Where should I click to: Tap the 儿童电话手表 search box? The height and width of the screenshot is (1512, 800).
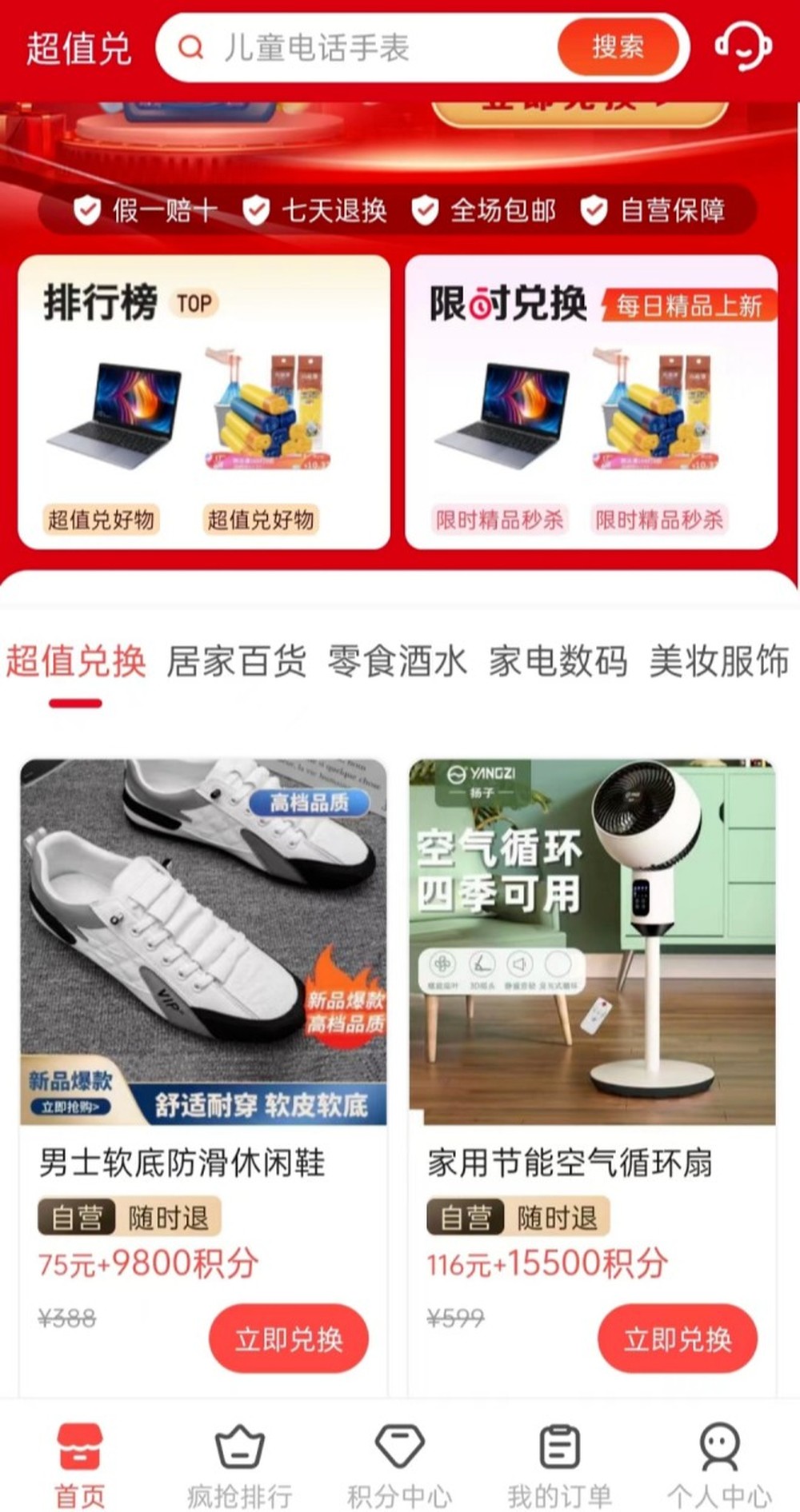(x=360, y=48)
